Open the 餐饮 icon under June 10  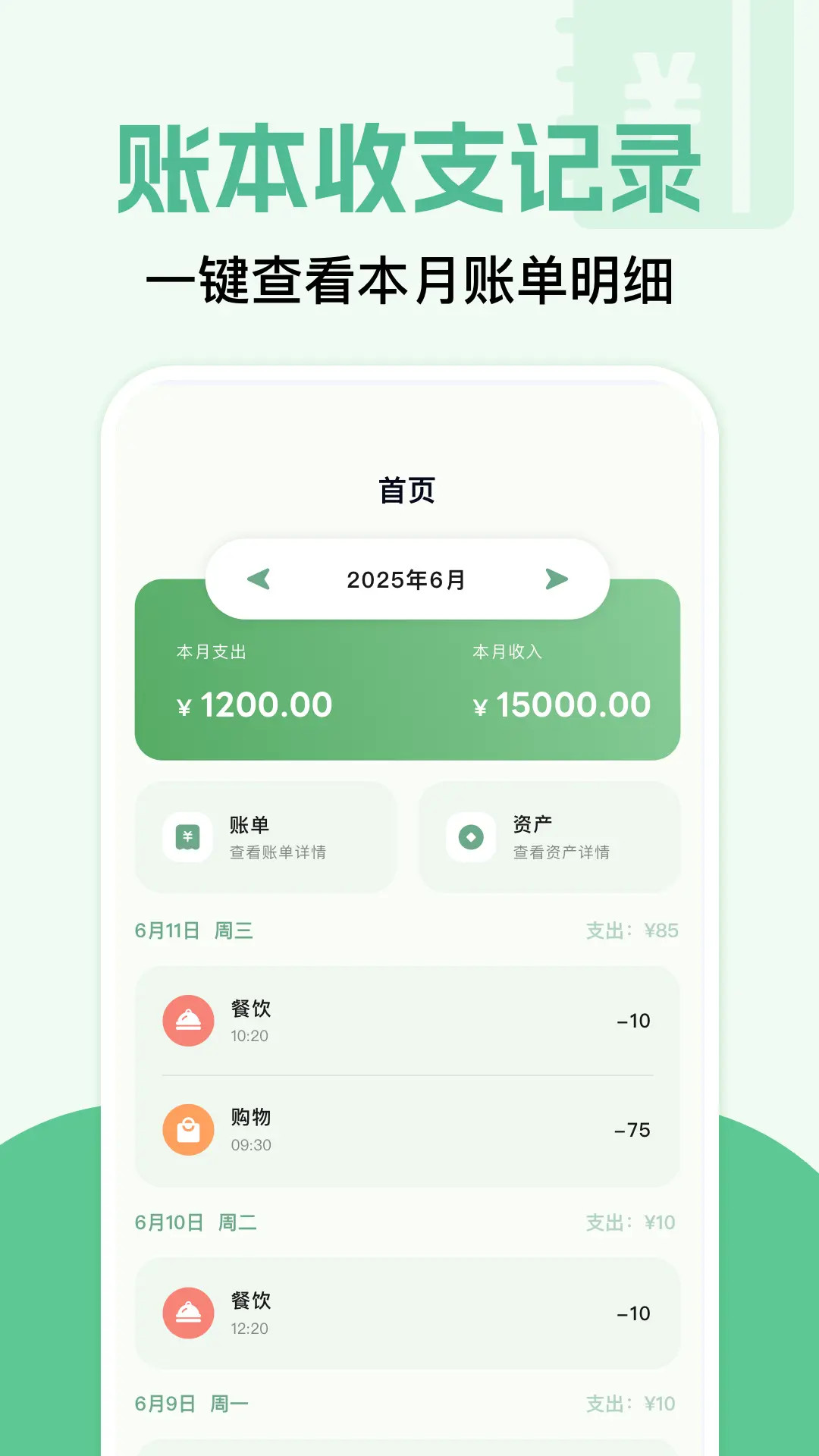pos(187,1312)
